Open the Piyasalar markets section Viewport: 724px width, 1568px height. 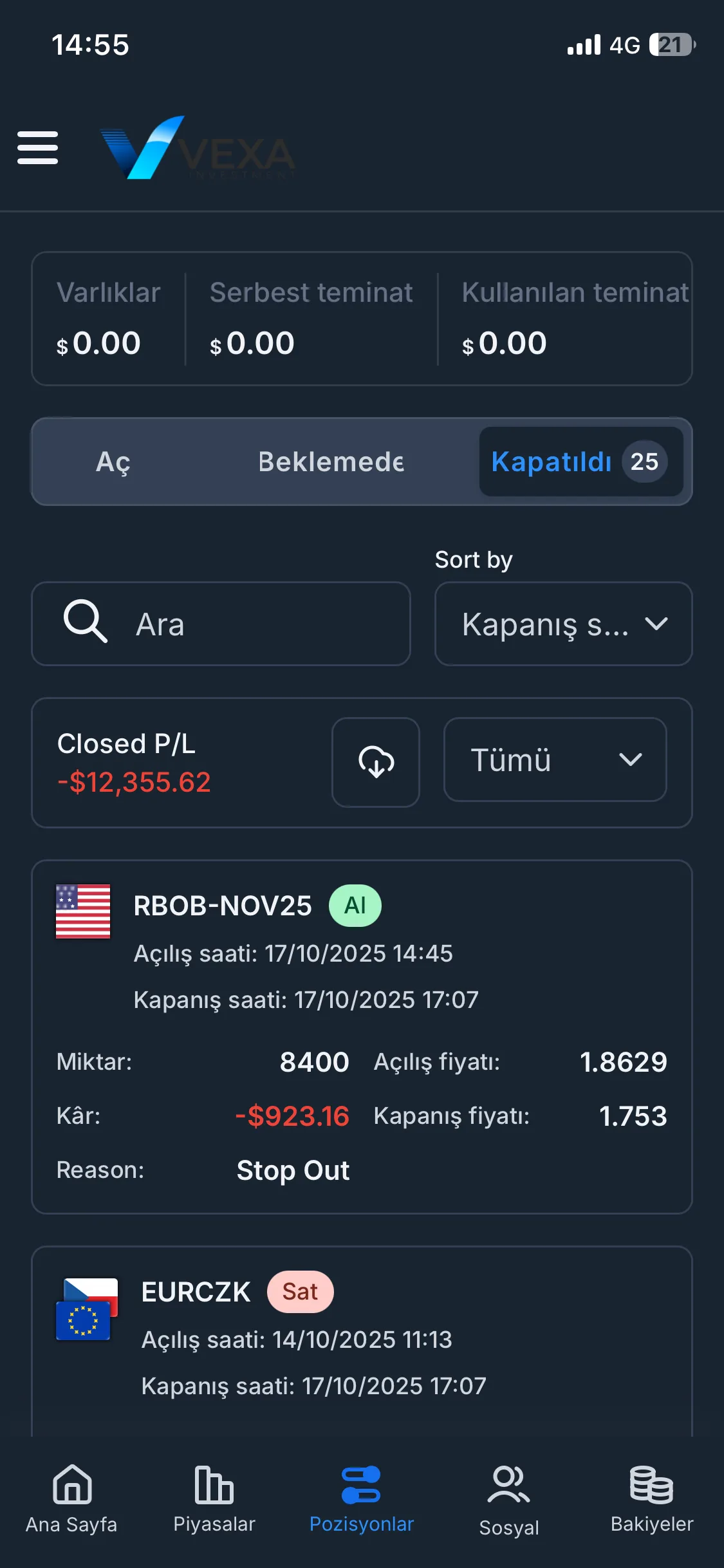click(x=214, y=1500)
